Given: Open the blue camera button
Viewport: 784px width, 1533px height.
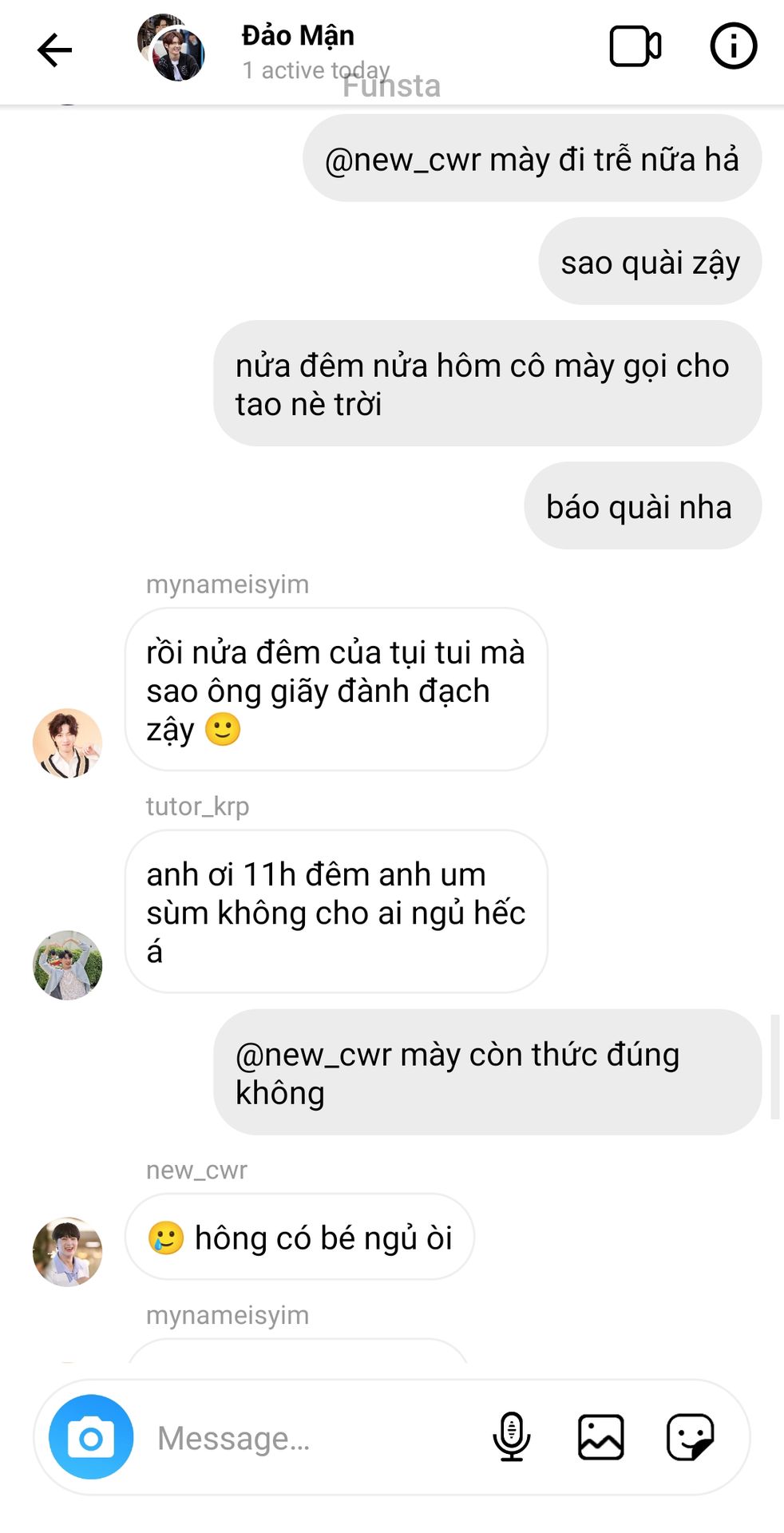Looking at the screenshot, I should 91,1437.
